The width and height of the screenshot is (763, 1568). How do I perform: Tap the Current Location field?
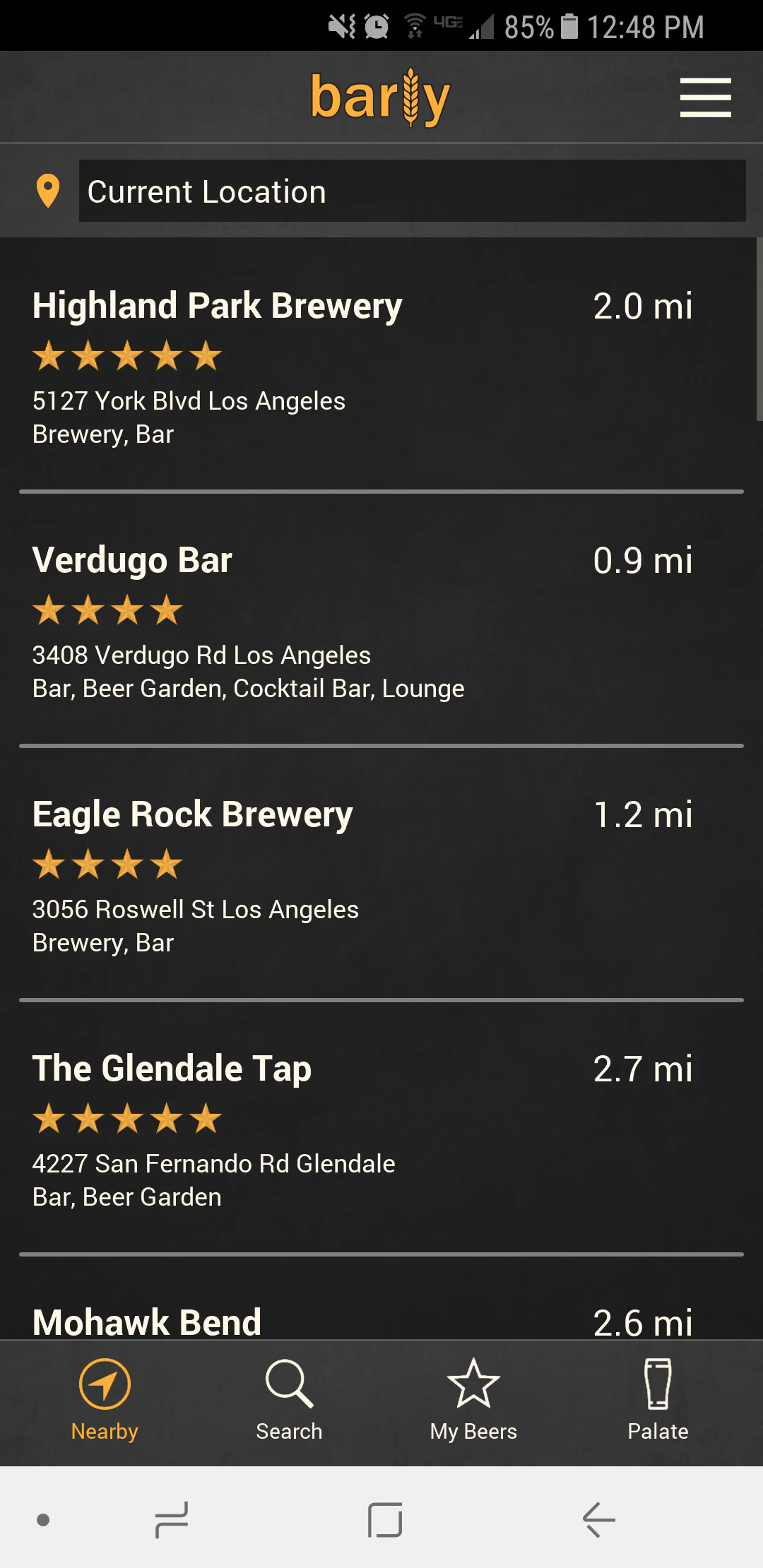pyautogui.click(x=412, y=191)
